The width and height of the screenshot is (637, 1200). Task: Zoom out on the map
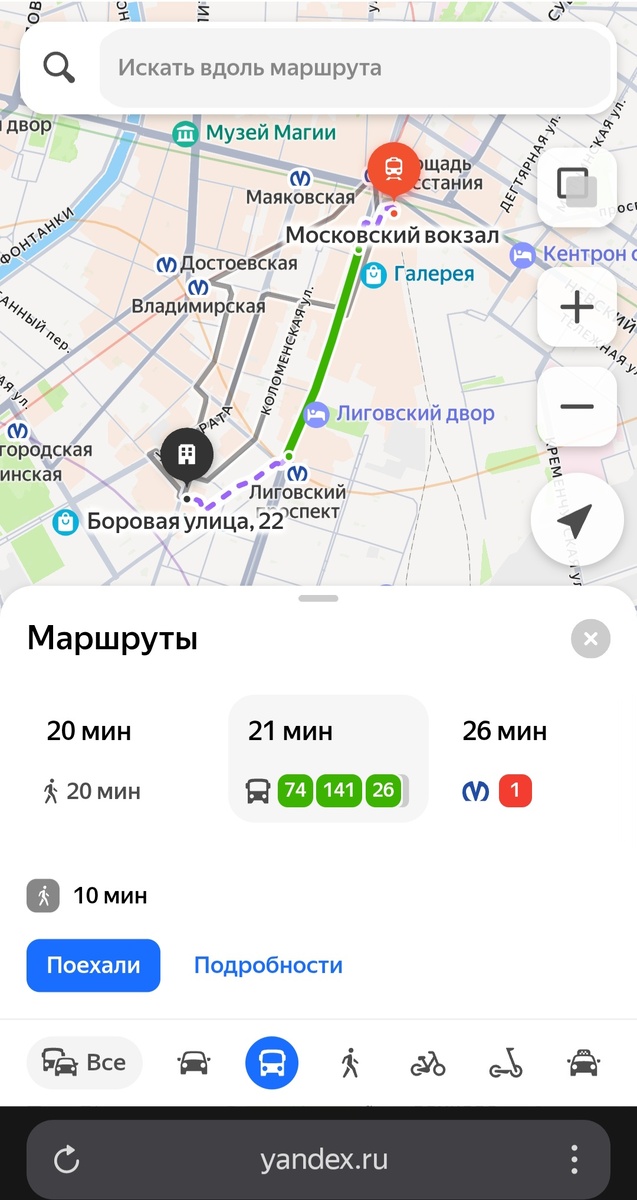point(577,407)
